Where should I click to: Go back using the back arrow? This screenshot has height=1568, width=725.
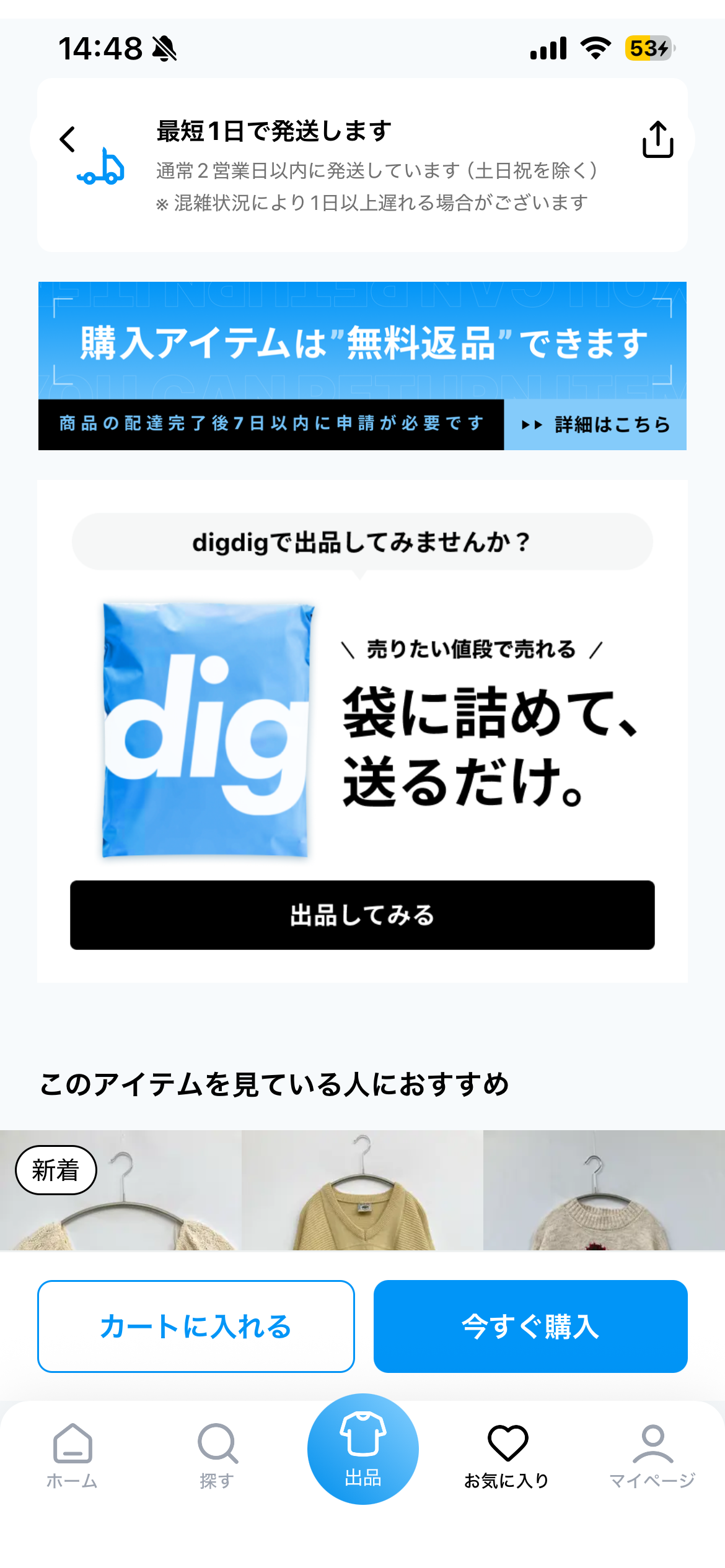pos(68,139)
